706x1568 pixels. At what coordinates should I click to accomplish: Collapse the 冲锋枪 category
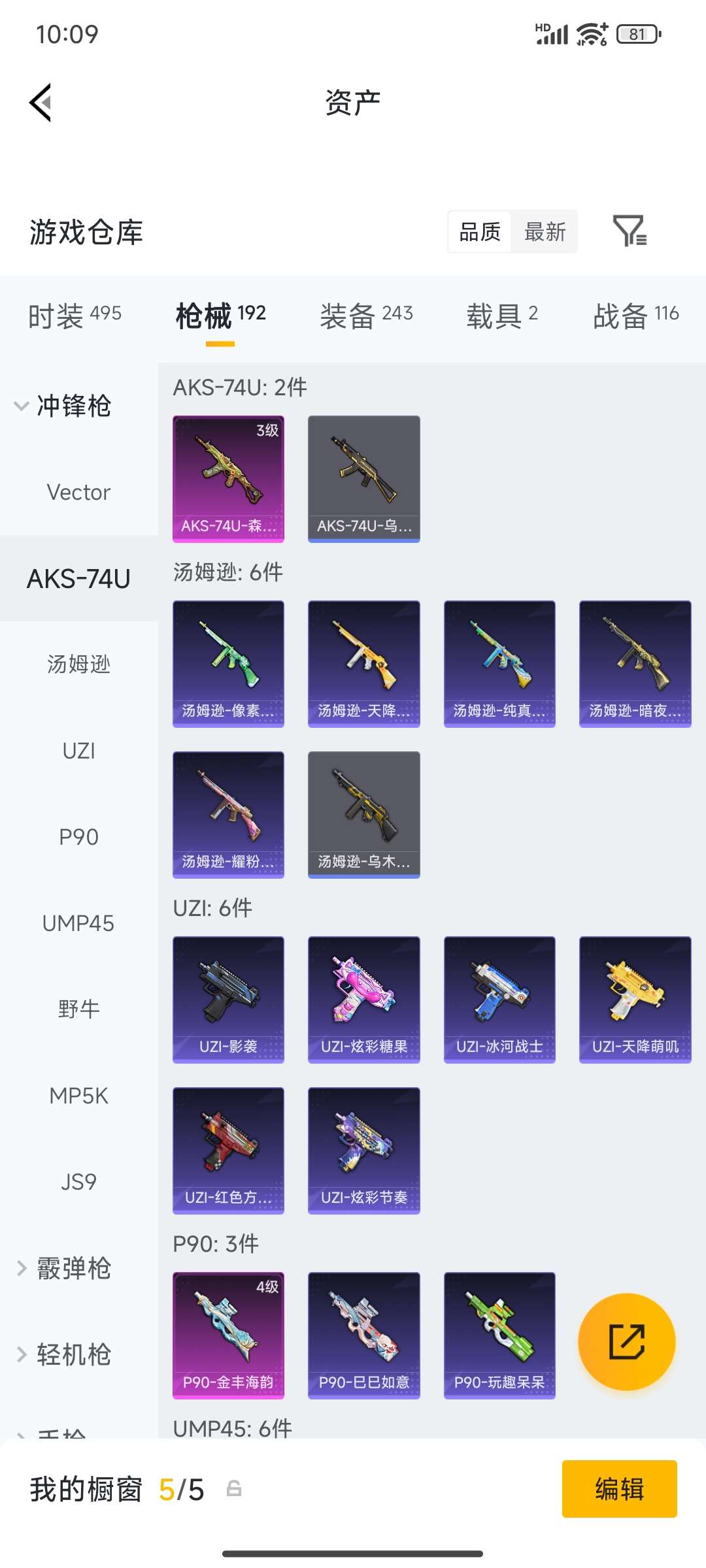click(63, 406)
